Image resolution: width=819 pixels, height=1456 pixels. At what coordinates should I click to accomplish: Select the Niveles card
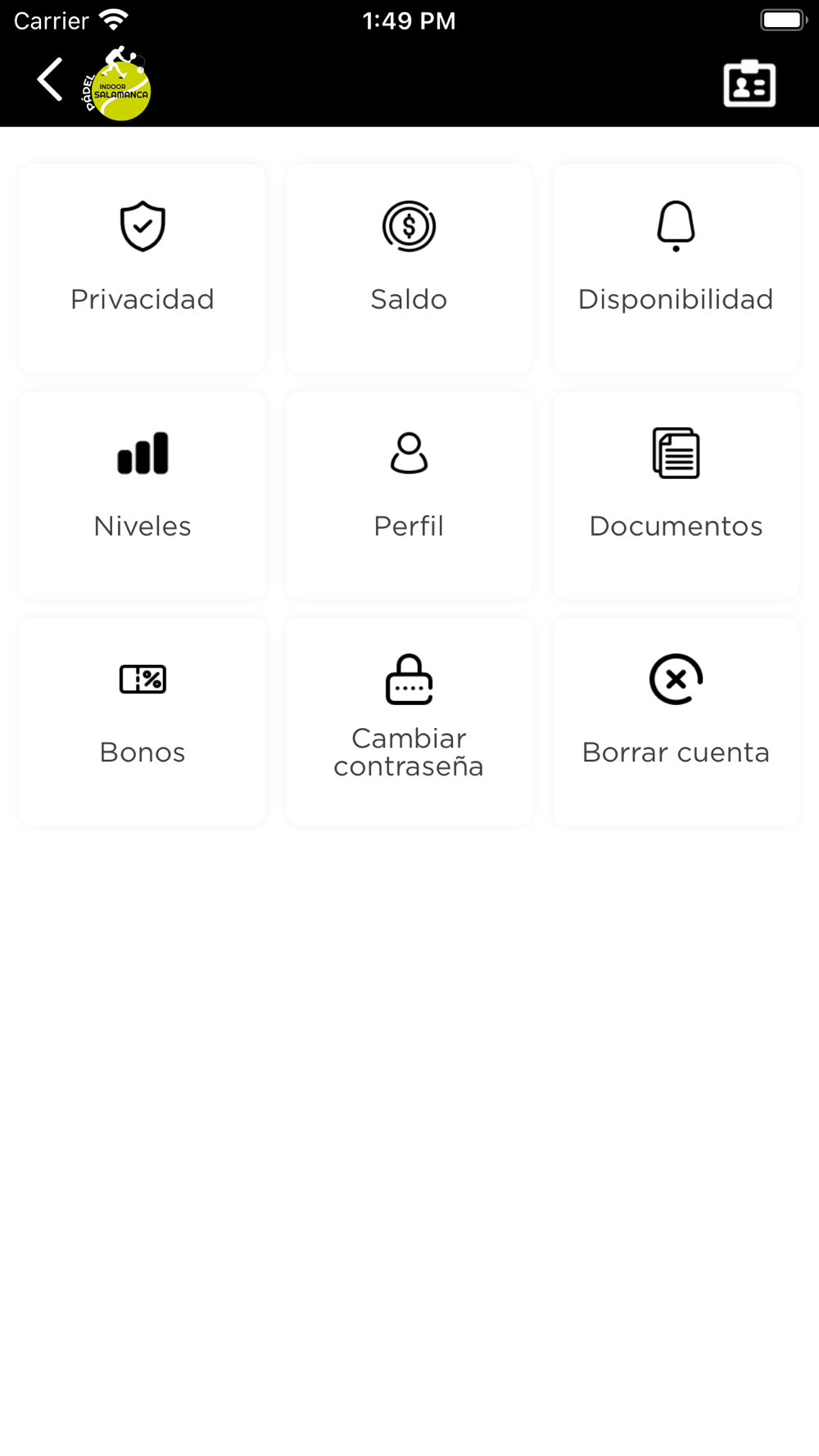point(143,495)
